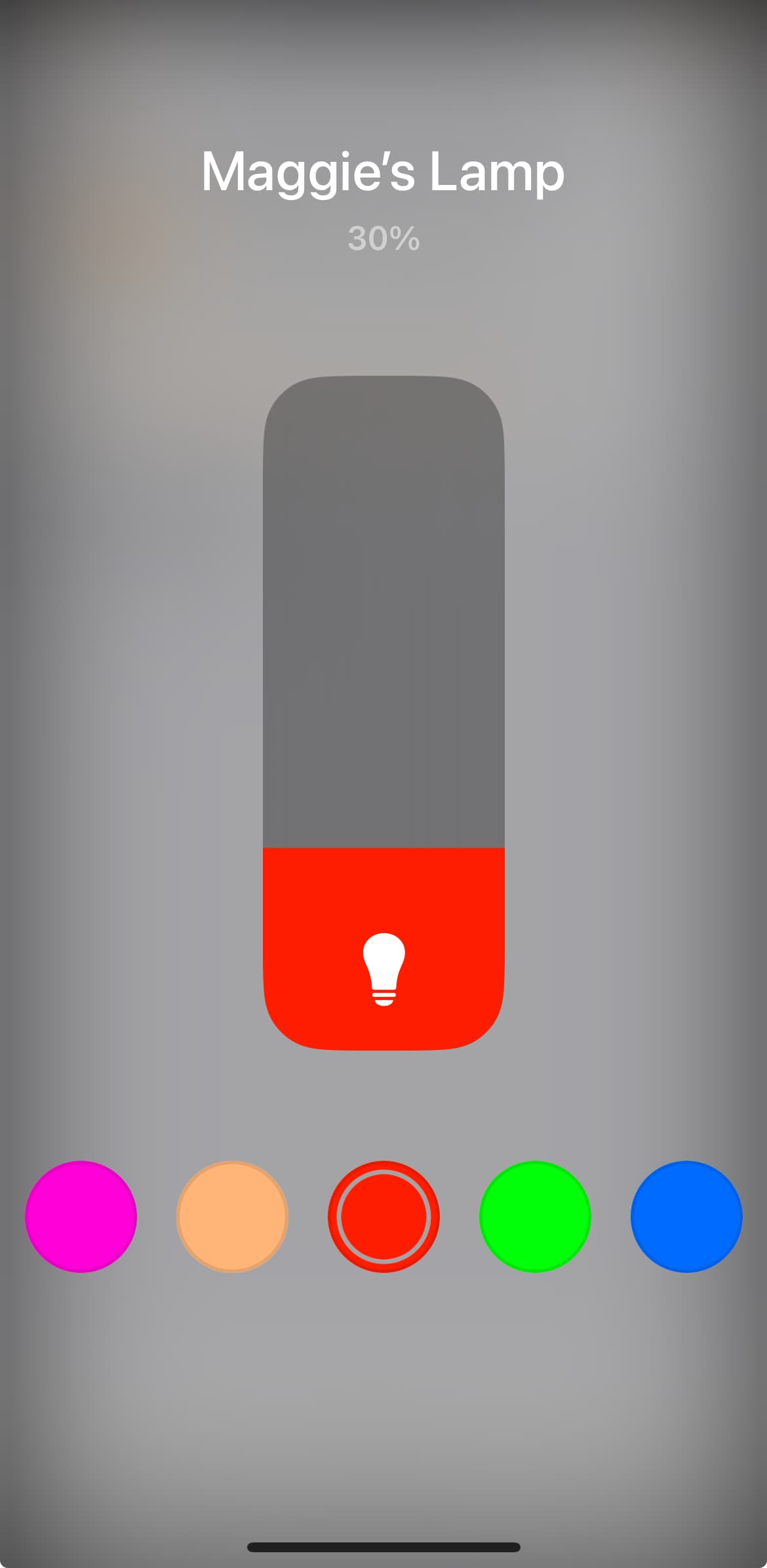Image resolution: width=767 pixels, height=1568 pixels.
Task: Tap the selected red color swatch
Action: point(383,1216)
